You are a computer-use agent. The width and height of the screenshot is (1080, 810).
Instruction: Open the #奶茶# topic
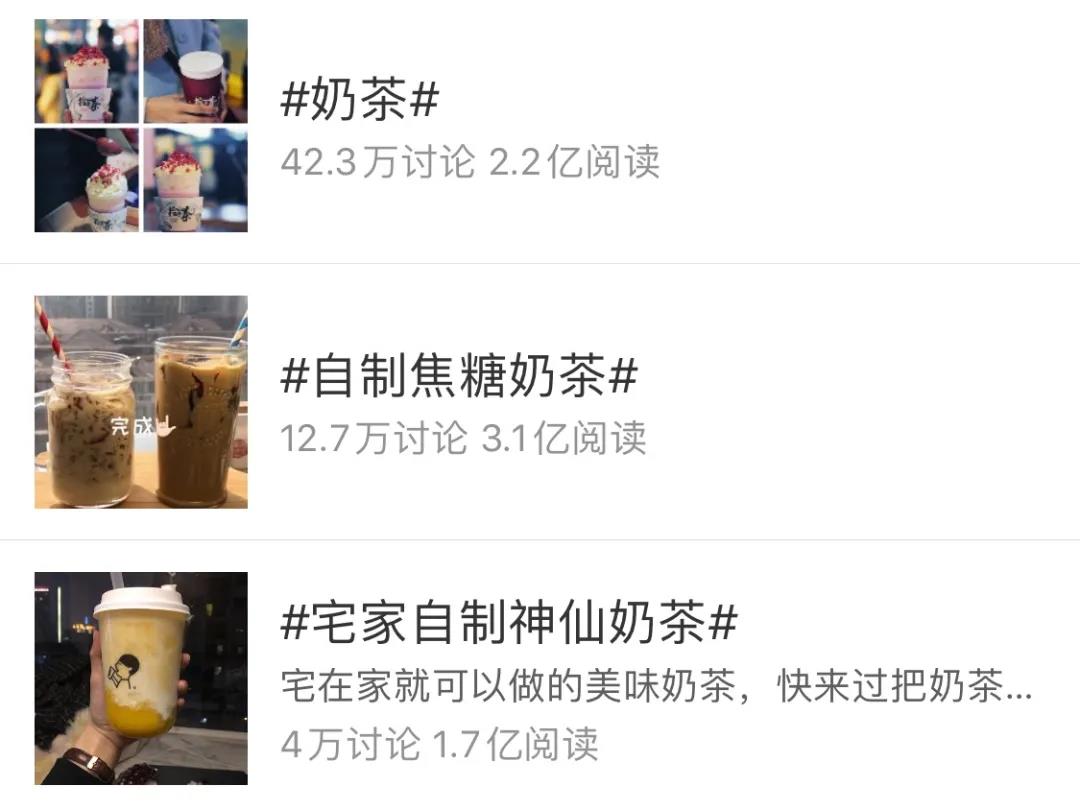point(360,102)
